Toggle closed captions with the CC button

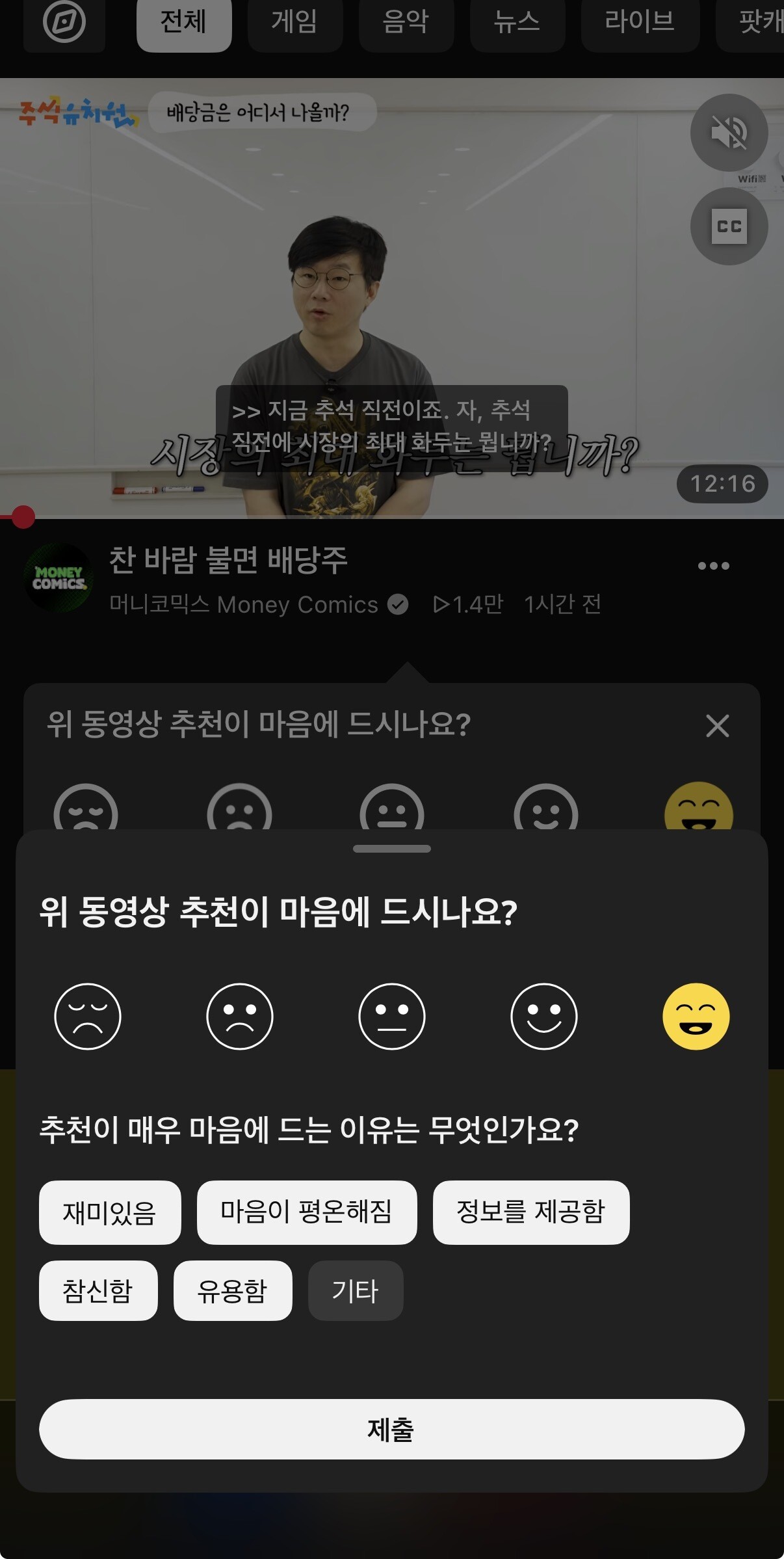pyautogui.click(x=729, y=226)
